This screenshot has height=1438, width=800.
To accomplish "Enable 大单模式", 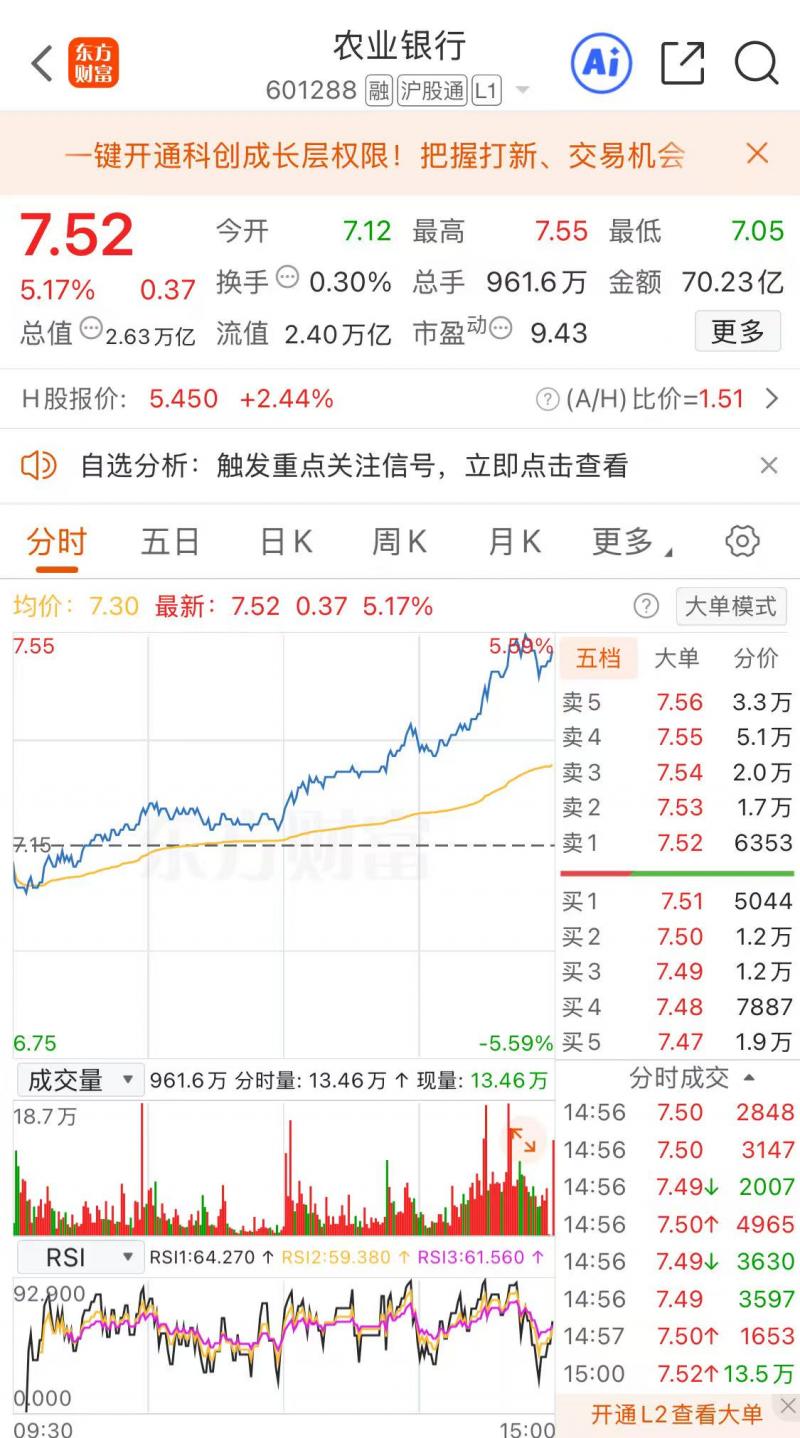I will point(731,606).
